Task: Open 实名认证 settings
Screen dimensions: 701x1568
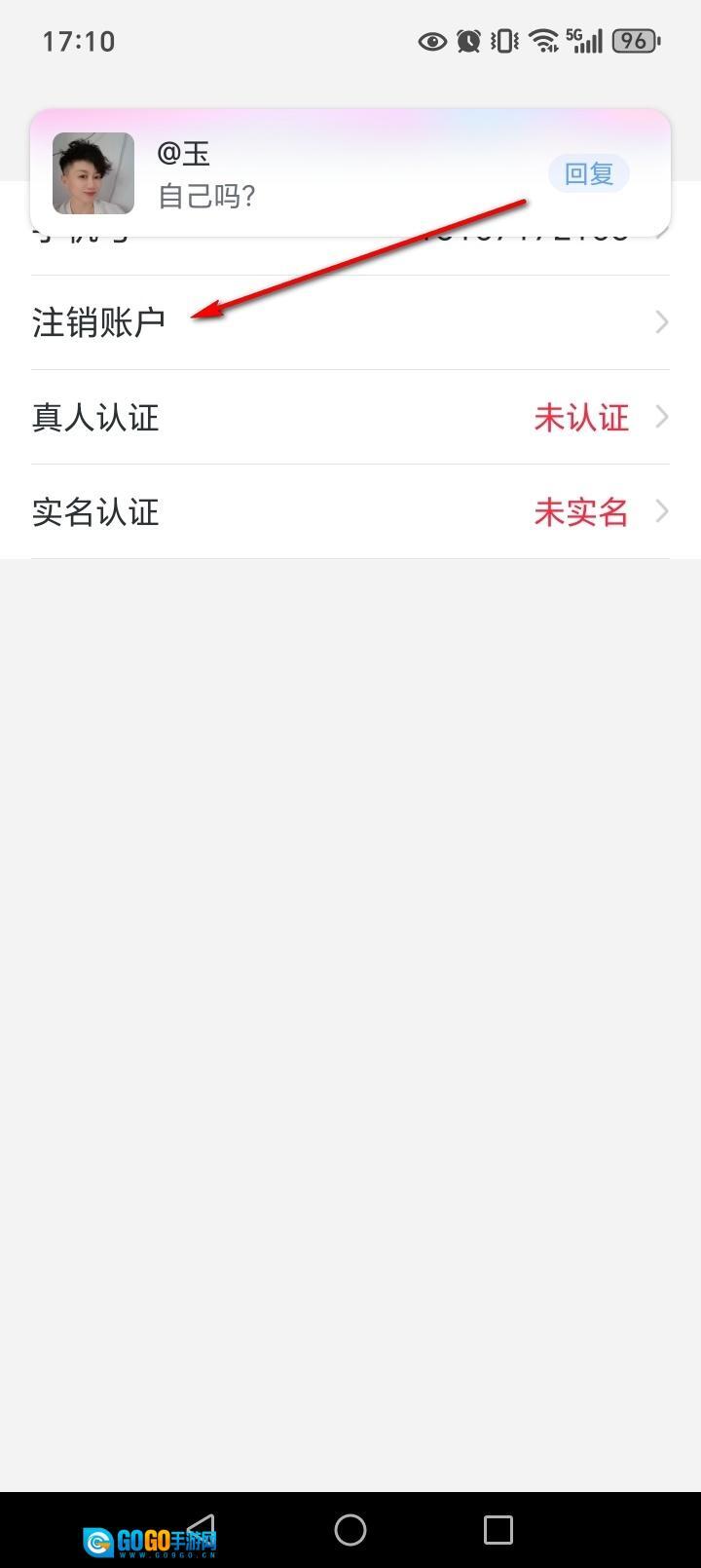Action: [x=350, y=512]
